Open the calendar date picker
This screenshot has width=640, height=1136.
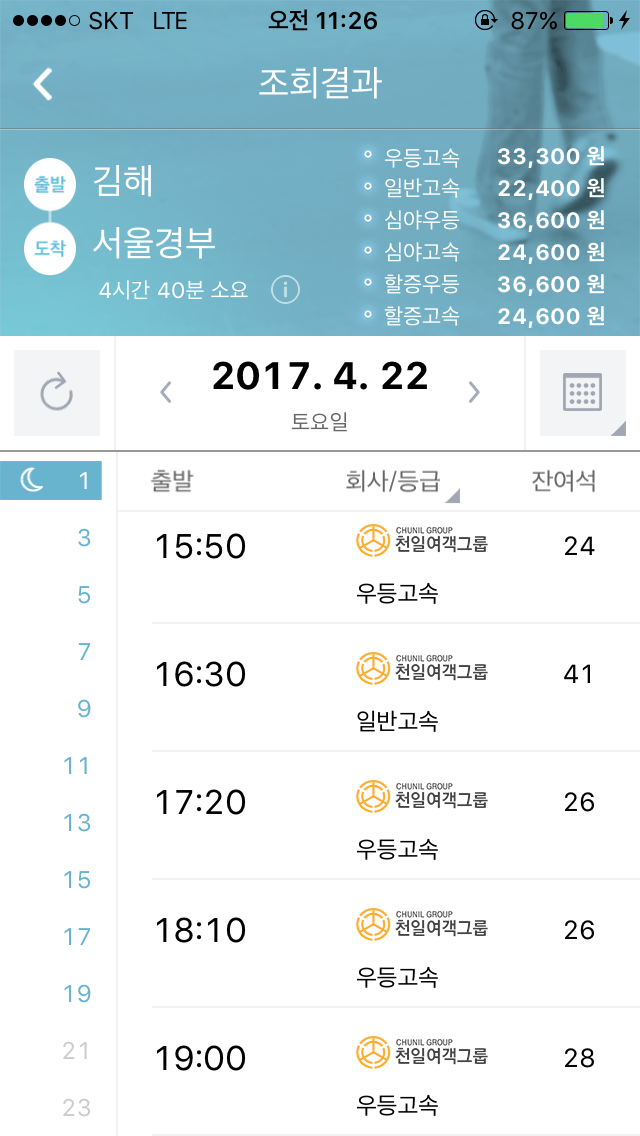[x=583, y=393]
